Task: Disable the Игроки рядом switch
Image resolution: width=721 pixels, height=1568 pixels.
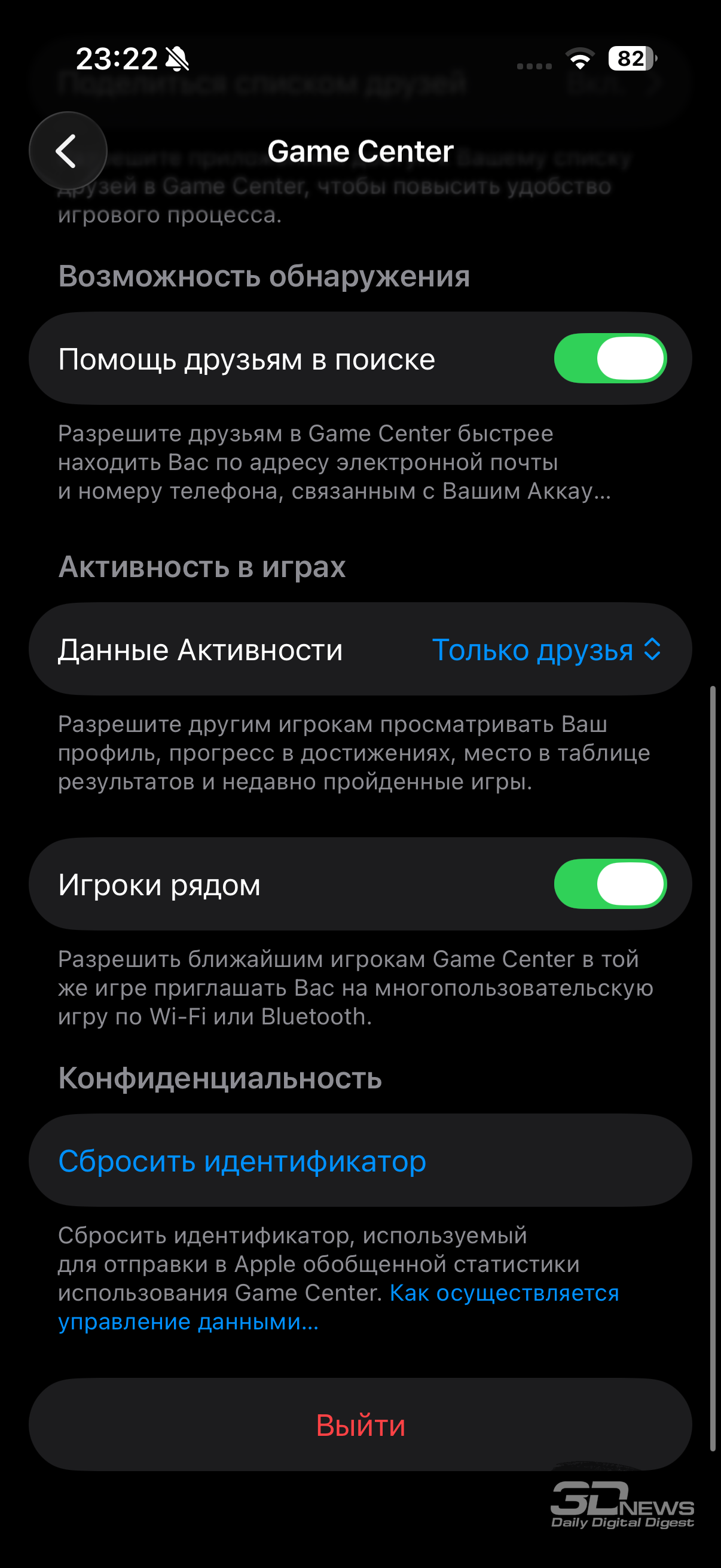Action: pyautogui.click(x=610, y=884)
